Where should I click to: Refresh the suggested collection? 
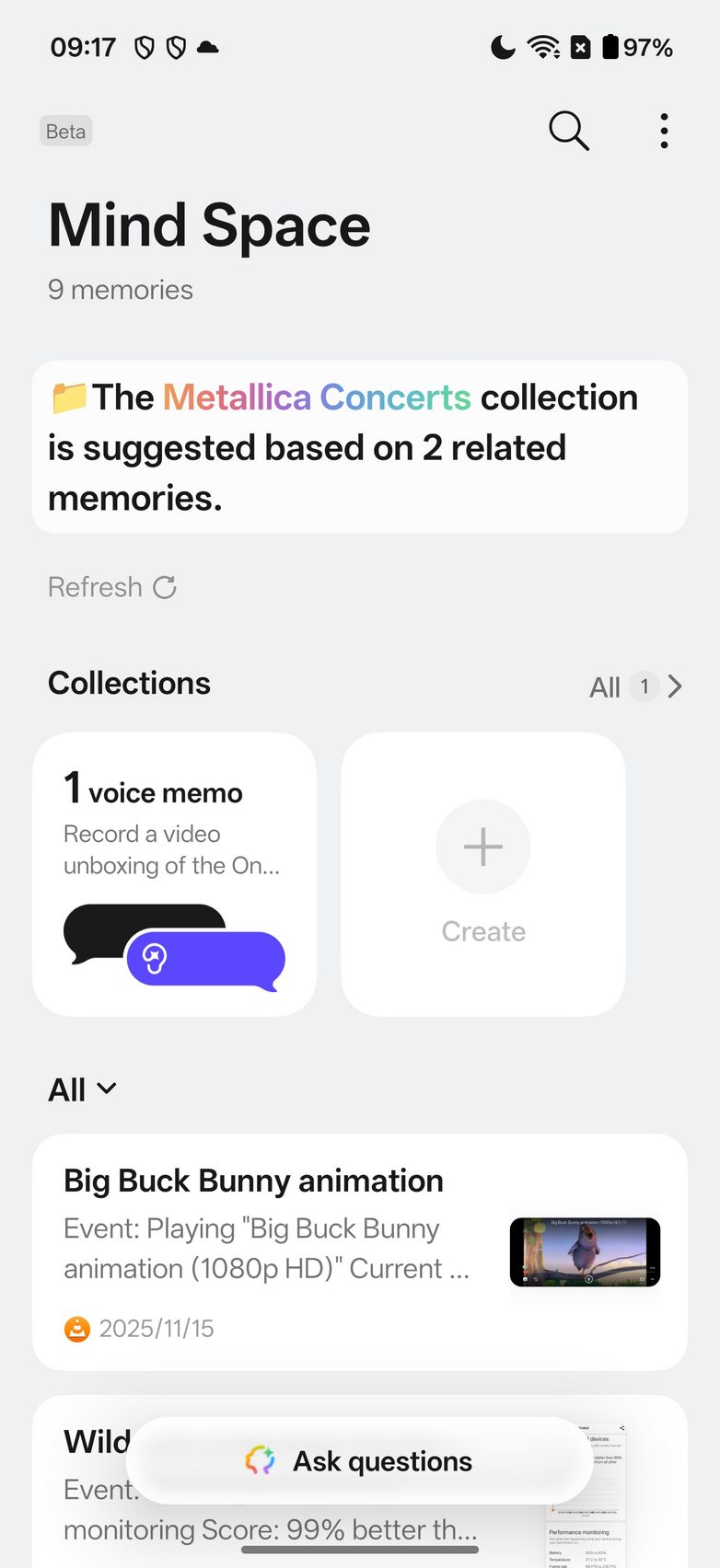click(x=112, y=587)
